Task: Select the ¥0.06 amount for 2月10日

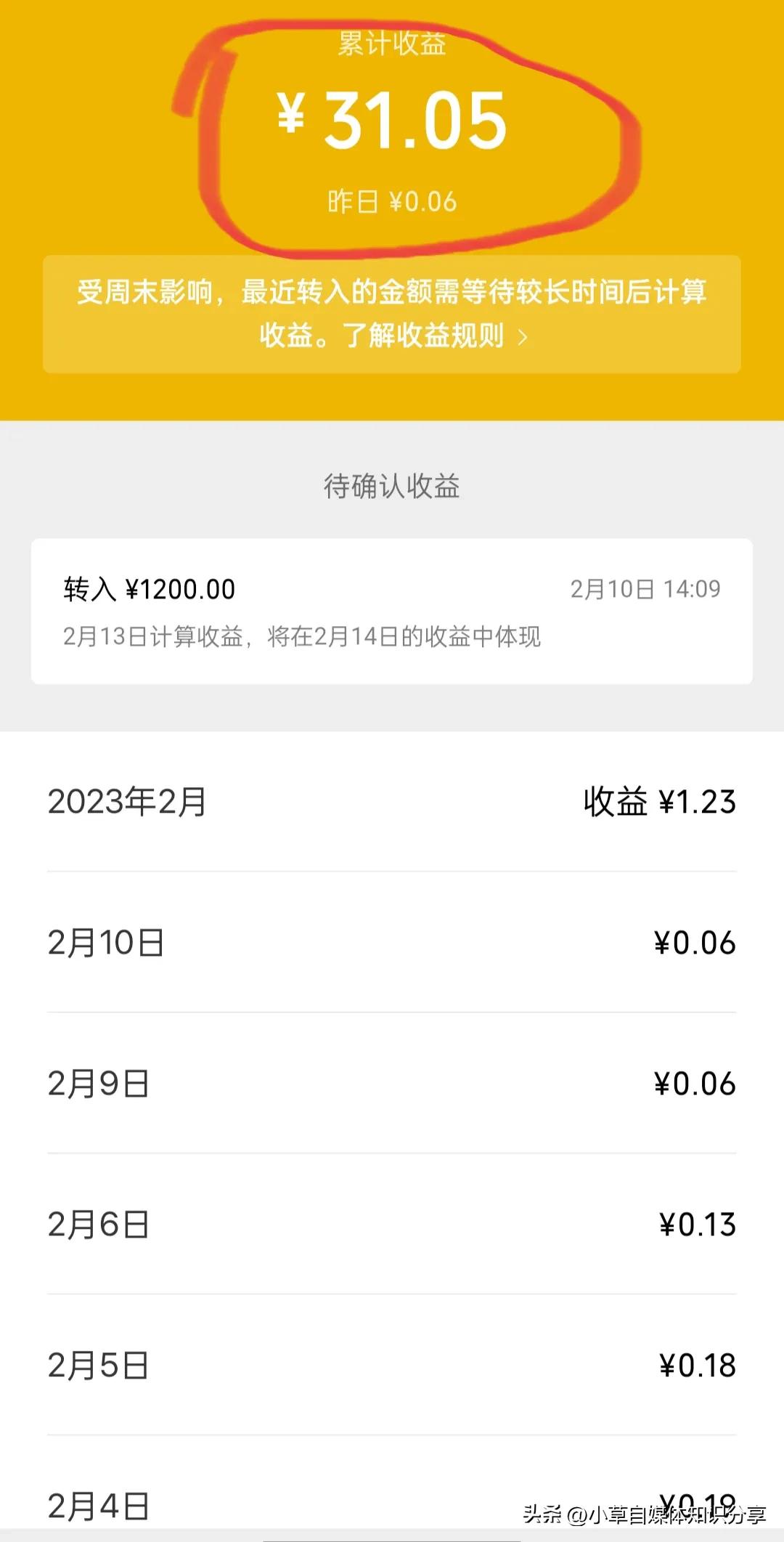Action: (695, 941)
